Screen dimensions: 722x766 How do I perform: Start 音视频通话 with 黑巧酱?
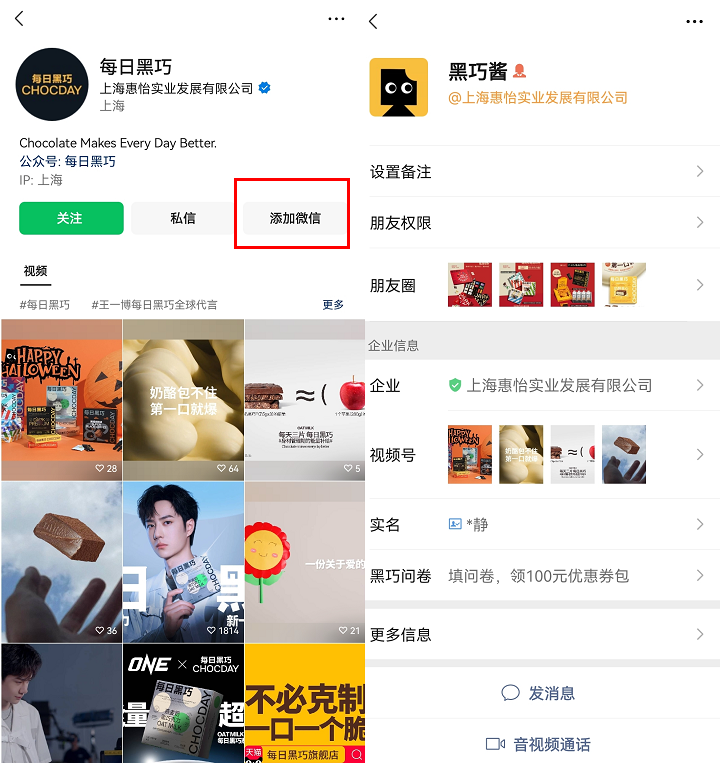tap(538, 744)
